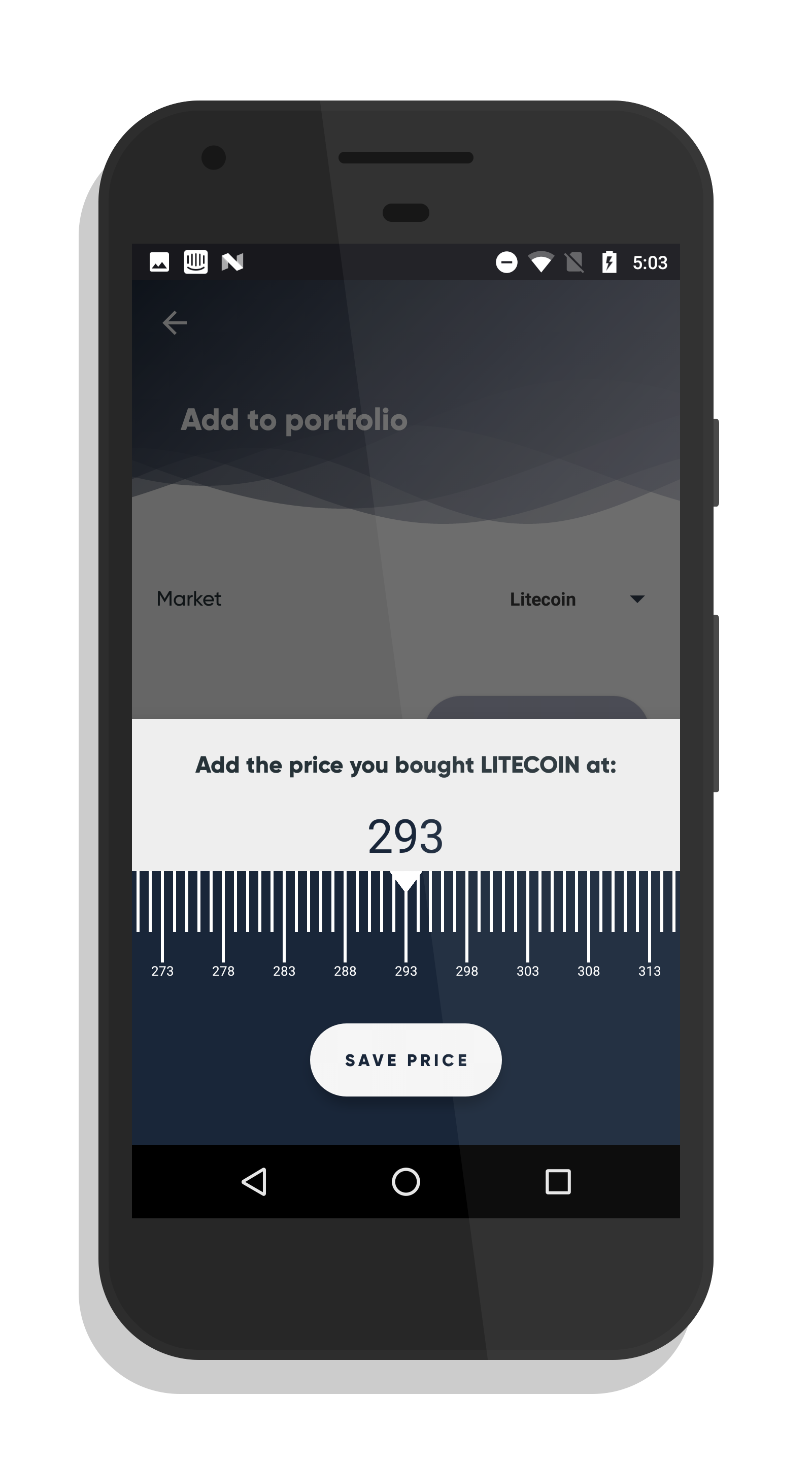Tap the clock showing 5:03
The image size is (812, 1462).
click(x=649, y=262)
